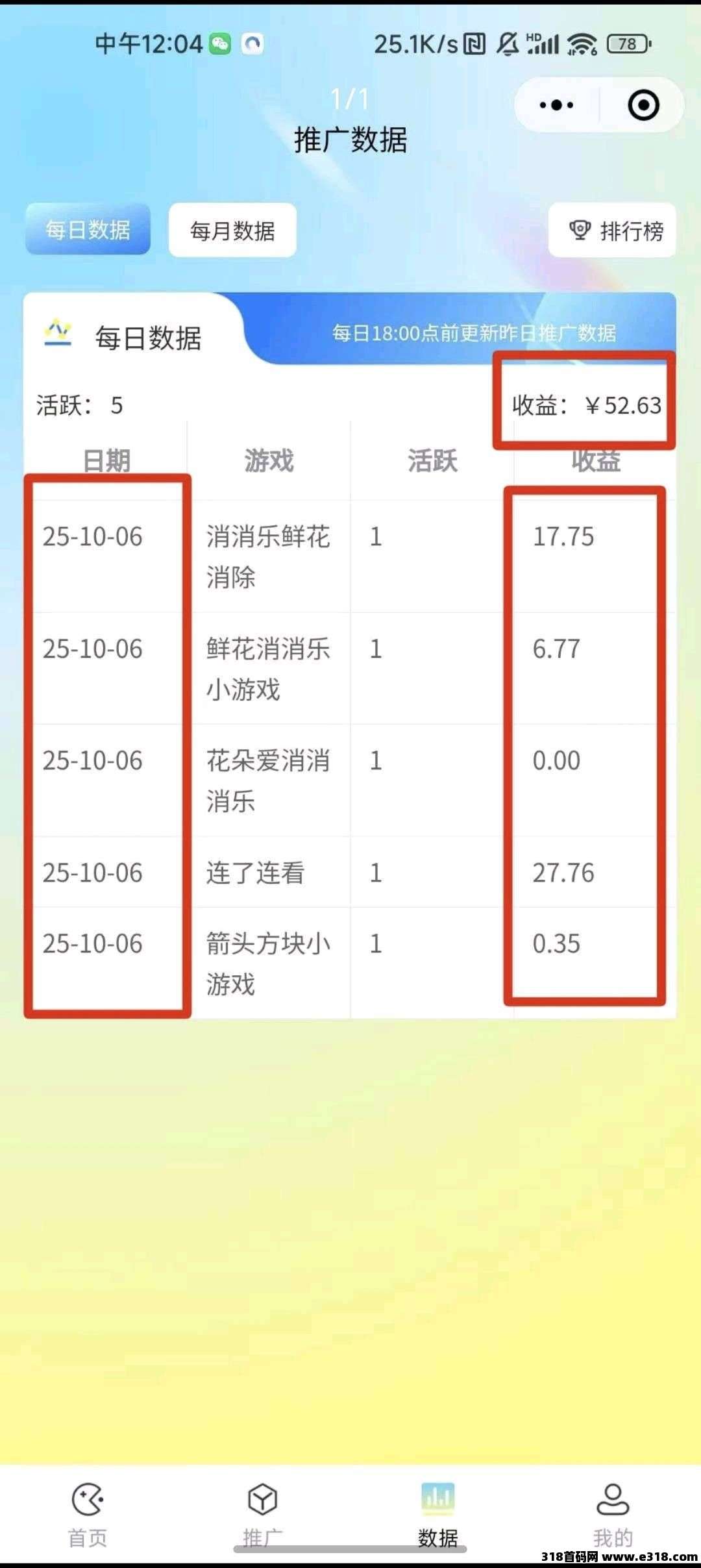Switch to the 推广 promotion tab
The height and width of the screenshot is (1568, 701).
point(263,1513)
